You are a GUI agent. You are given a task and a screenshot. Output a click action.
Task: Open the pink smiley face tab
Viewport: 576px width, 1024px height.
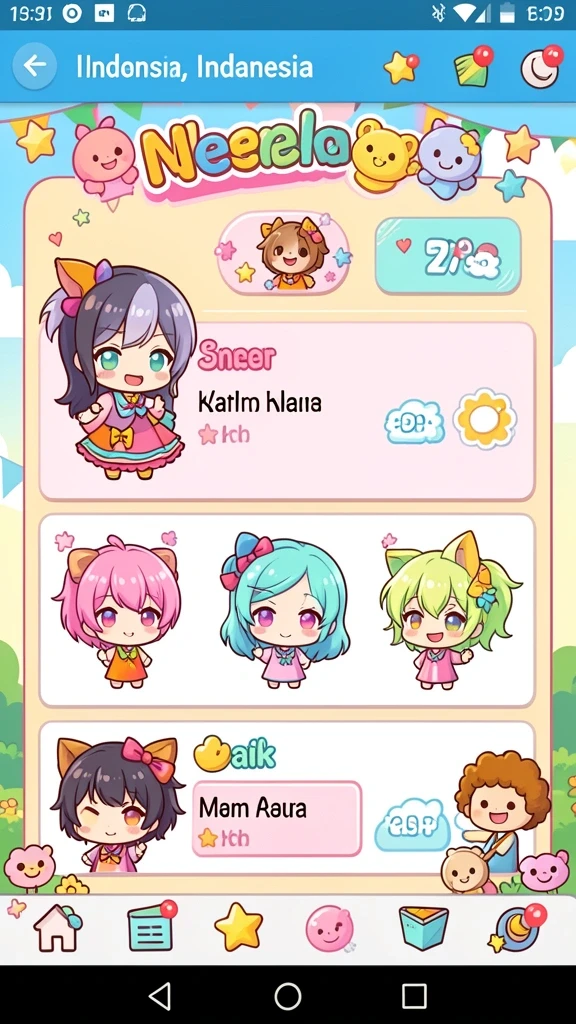point(330,928)
